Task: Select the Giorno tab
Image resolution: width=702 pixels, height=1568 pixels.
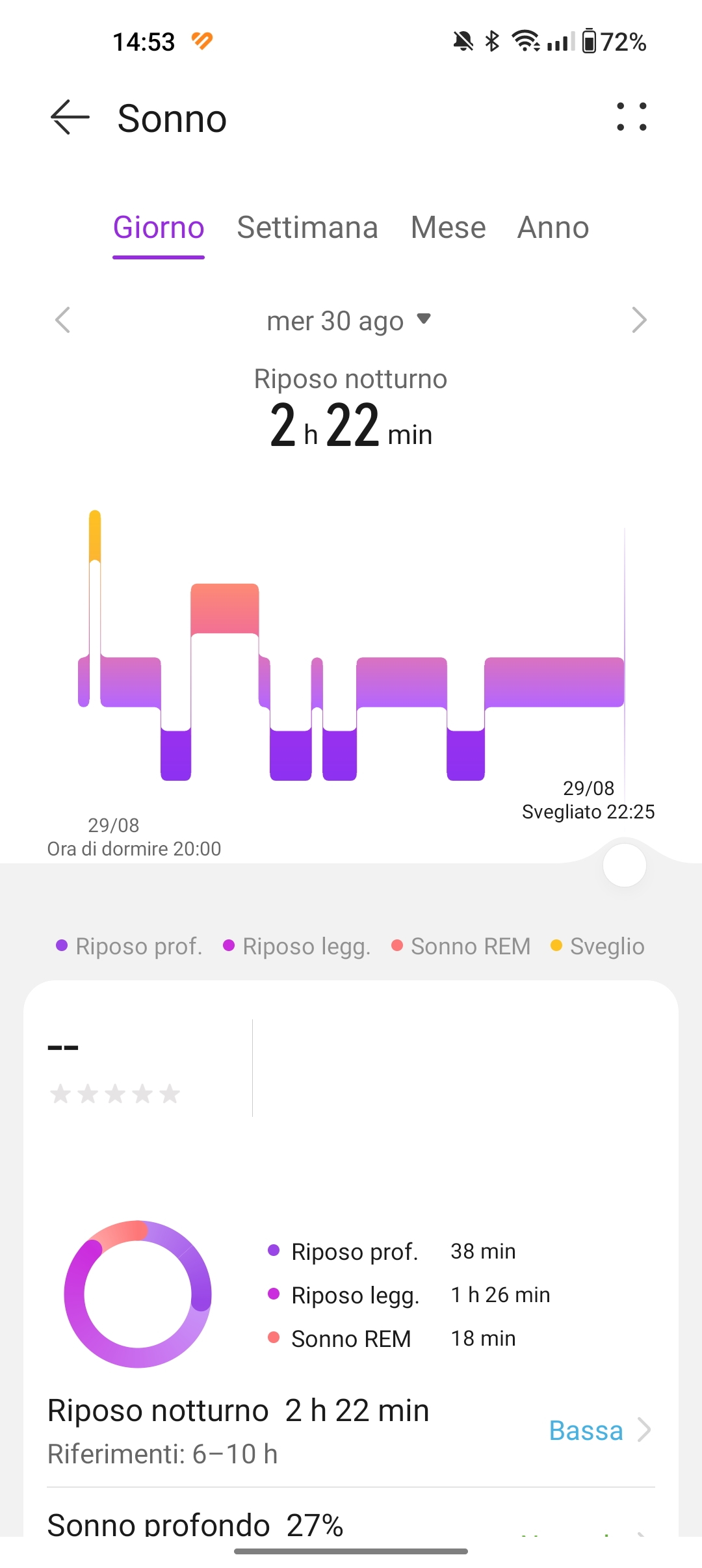Action: [159, 228]
